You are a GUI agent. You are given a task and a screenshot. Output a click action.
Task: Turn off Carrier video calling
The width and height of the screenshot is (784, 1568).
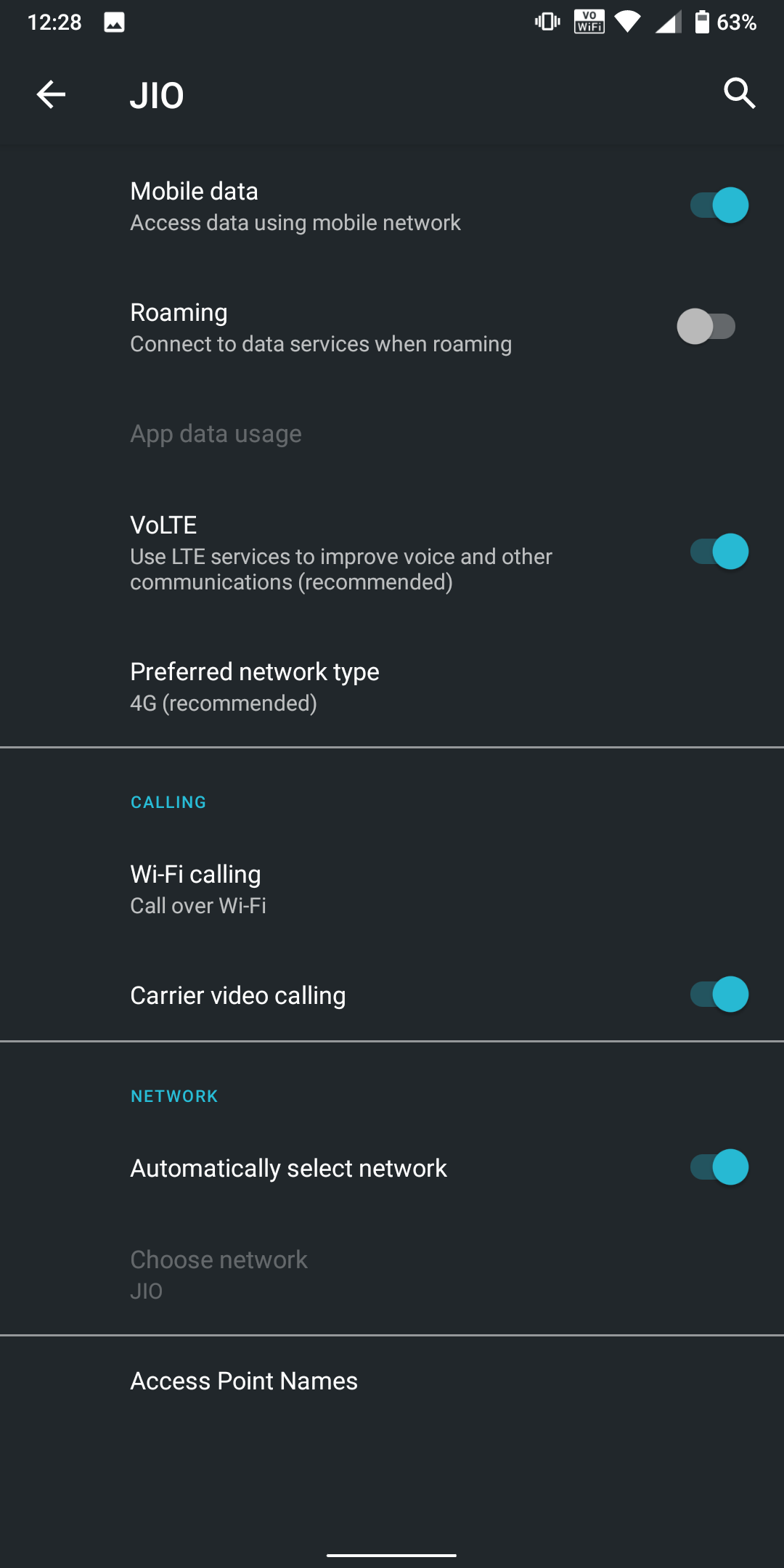(719, 995)
